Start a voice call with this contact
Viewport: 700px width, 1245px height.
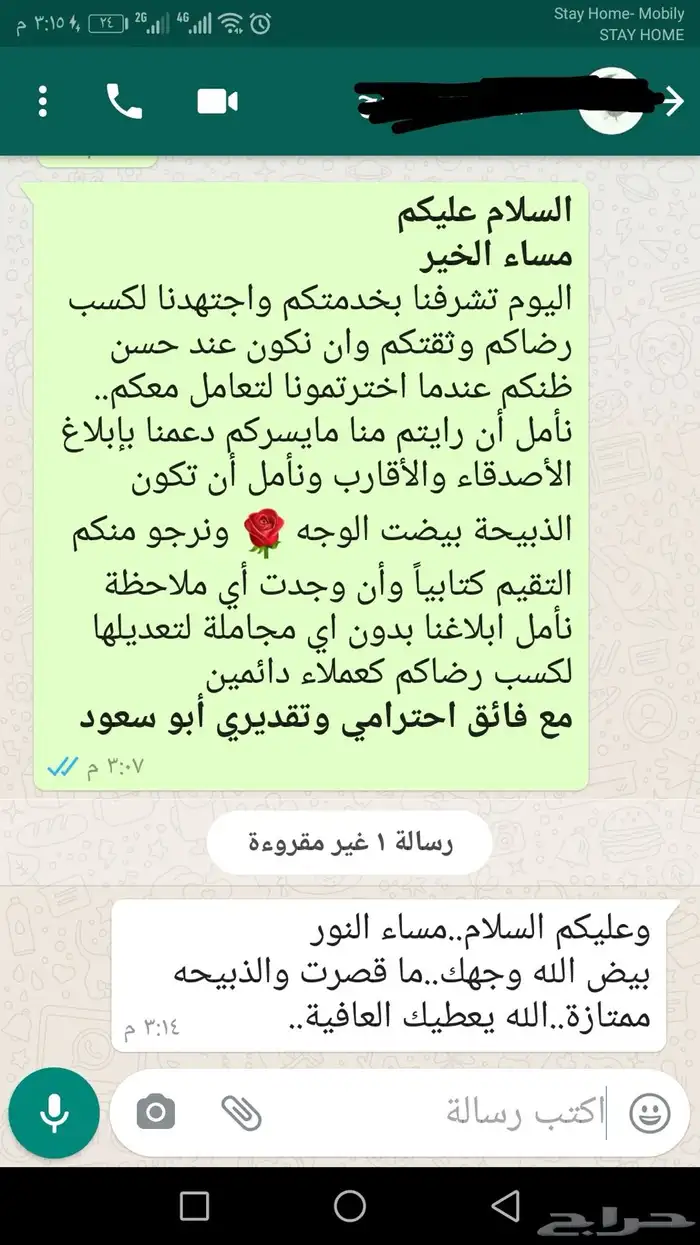[x=124, y=101]
